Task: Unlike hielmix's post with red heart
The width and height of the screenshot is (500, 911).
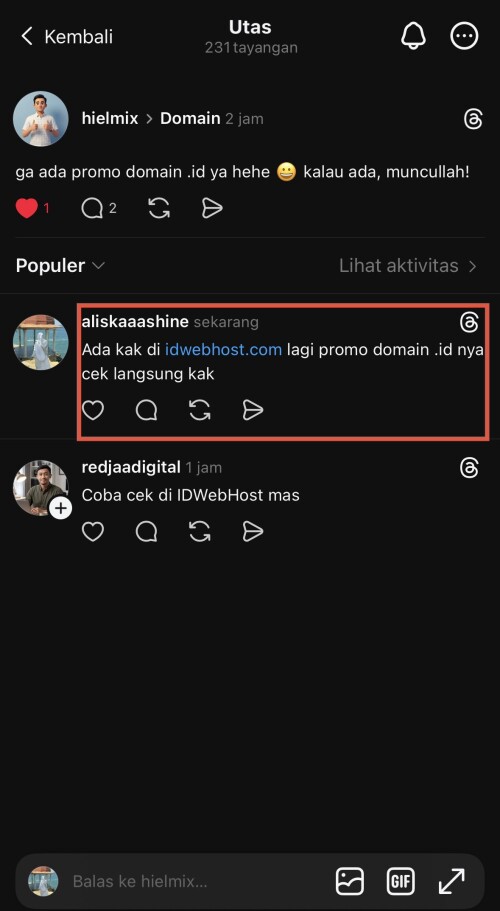Action: point(27,208)
